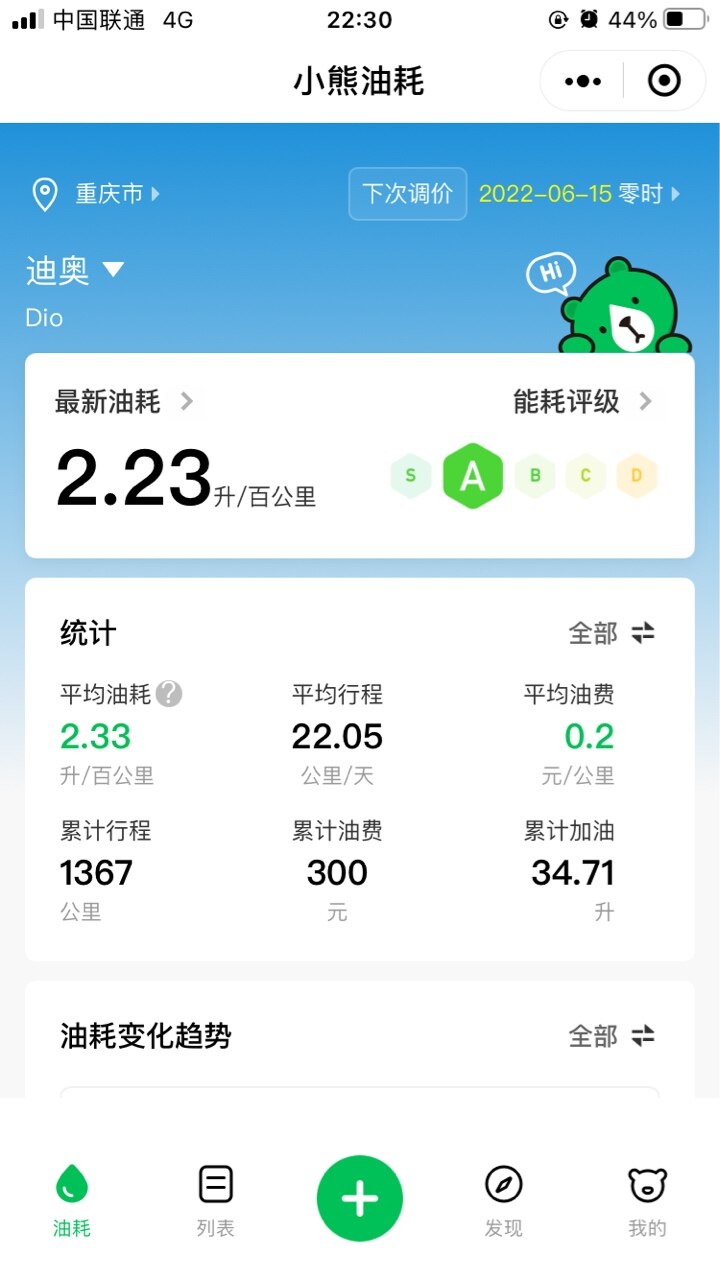Change the 统计 range filter 全部
Screen dimensions: 720x1280
[612, 633]
